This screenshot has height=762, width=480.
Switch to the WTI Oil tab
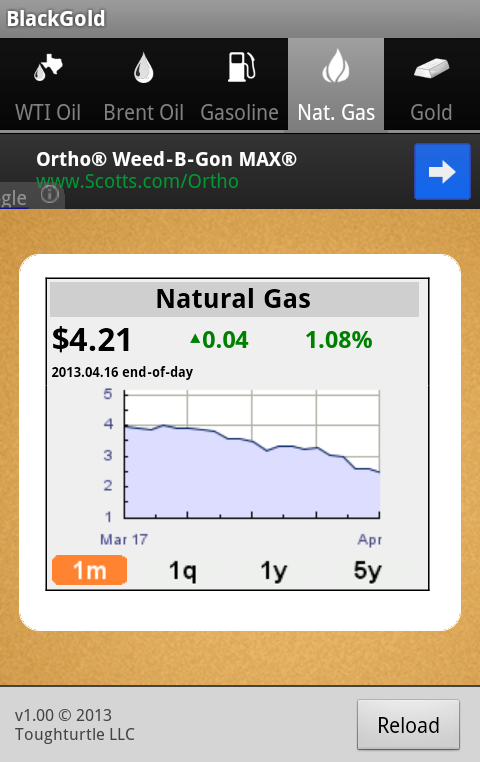pyautogui.click(x=48, y=85)
